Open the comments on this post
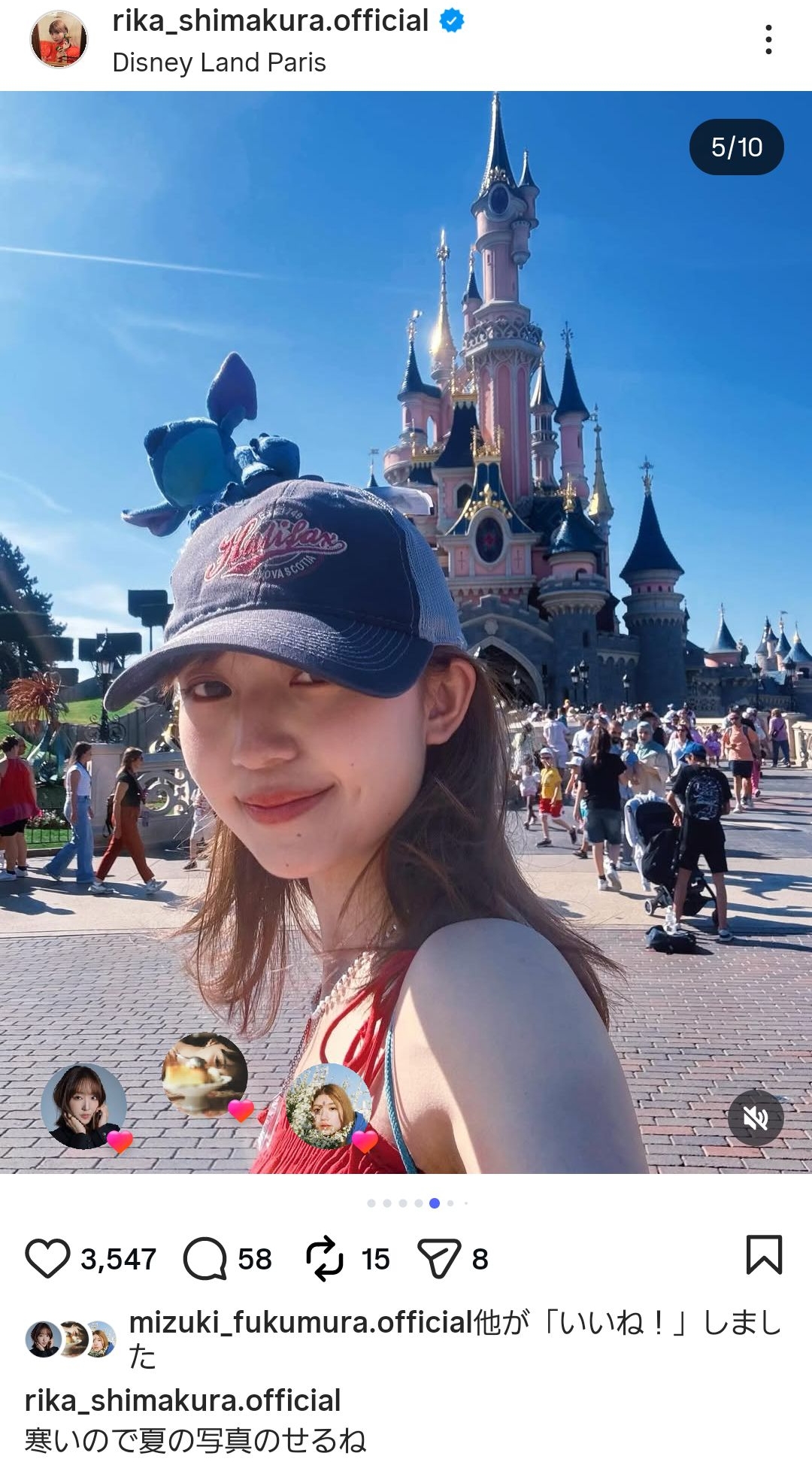This screenshot has width=812, height=1465. (x=205, y=1258)
